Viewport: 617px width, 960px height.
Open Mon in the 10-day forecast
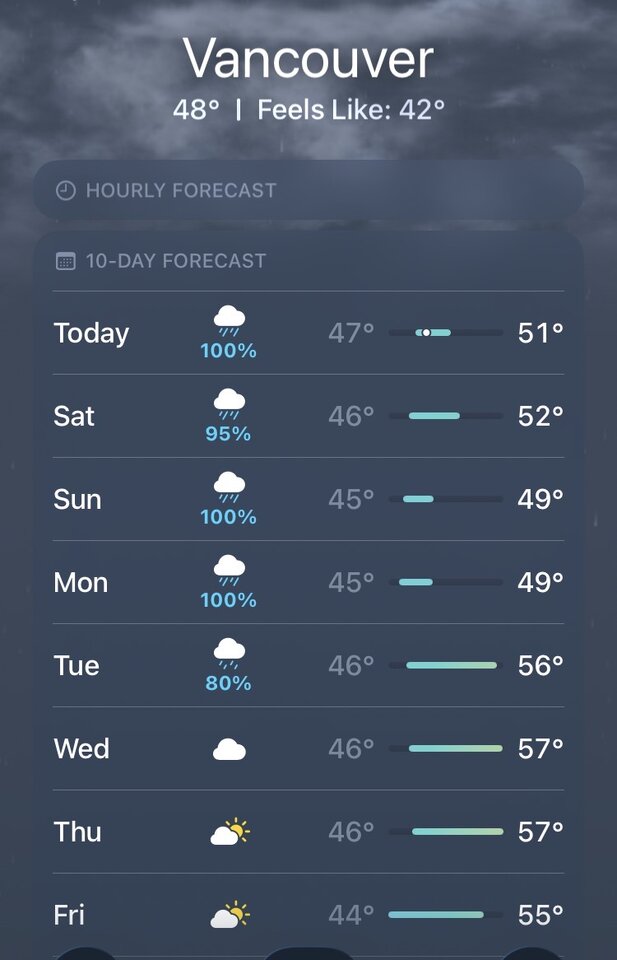click(x=308, y=582)
